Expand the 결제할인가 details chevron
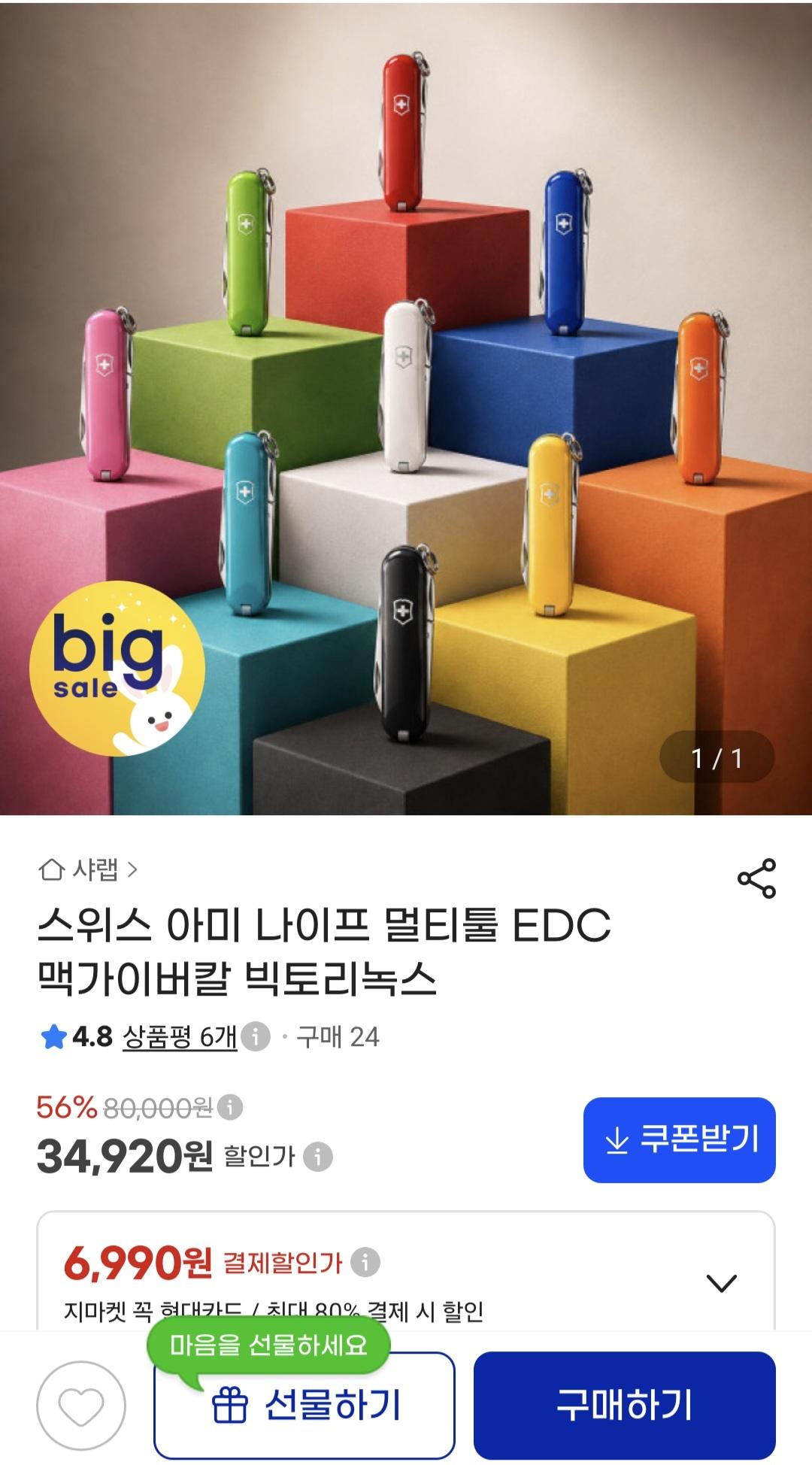Screen dimensions: 812x1465 click(x=722, y=1282)
